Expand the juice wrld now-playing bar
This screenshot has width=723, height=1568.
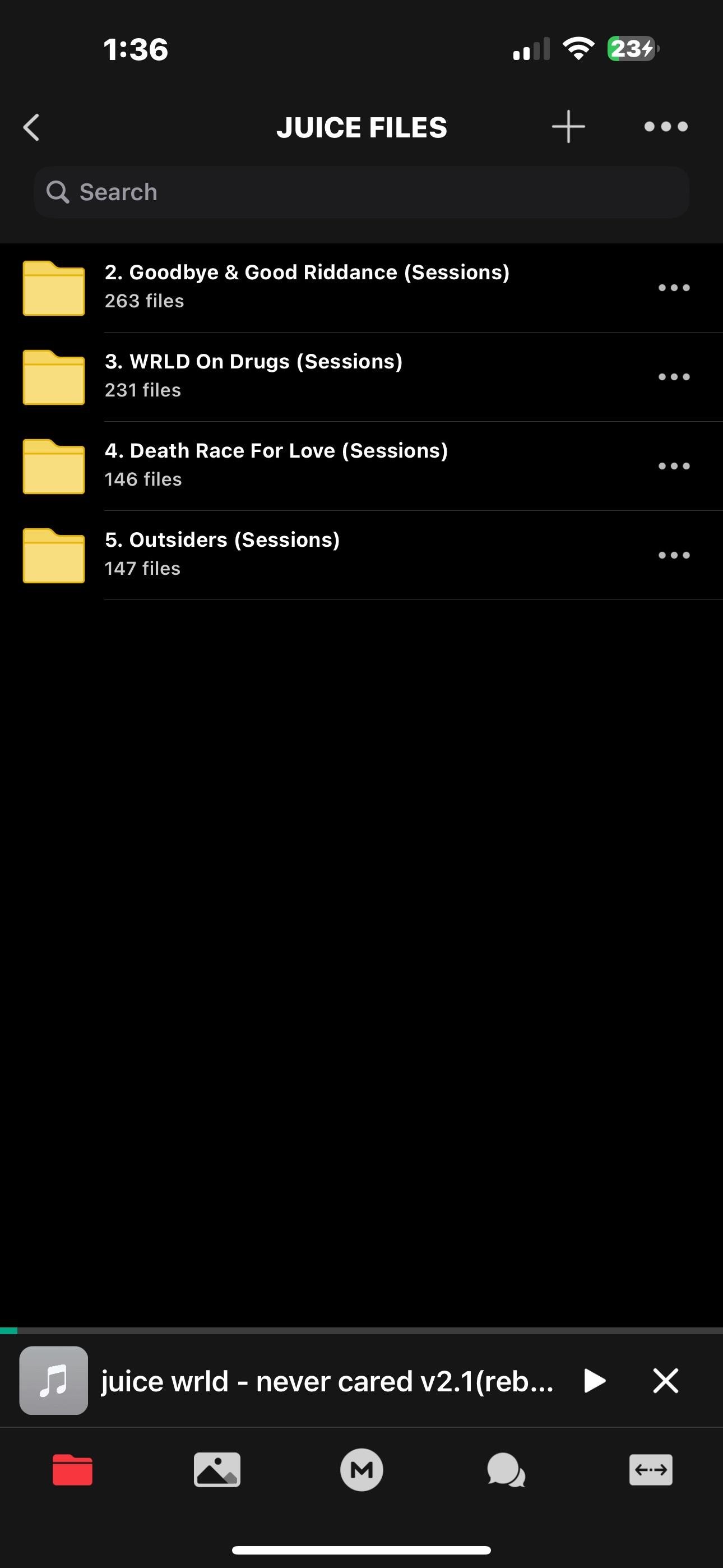(x=327, y=1381)
